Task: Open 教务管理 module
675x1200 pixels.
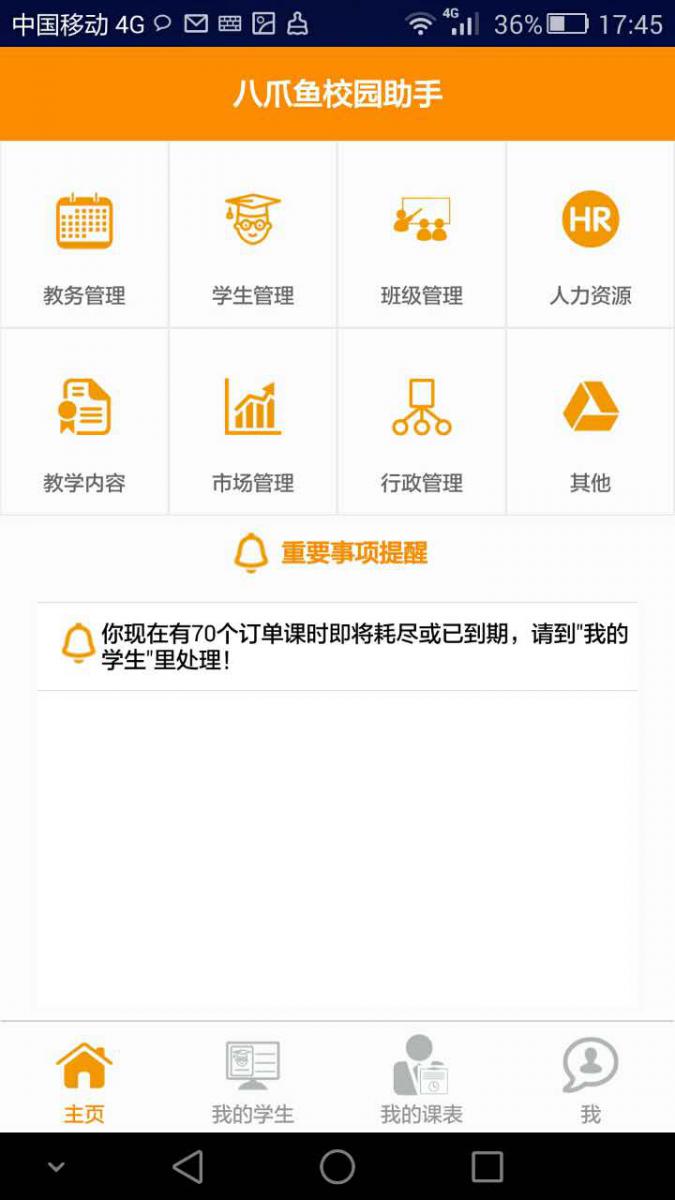Action: [84, 236]
